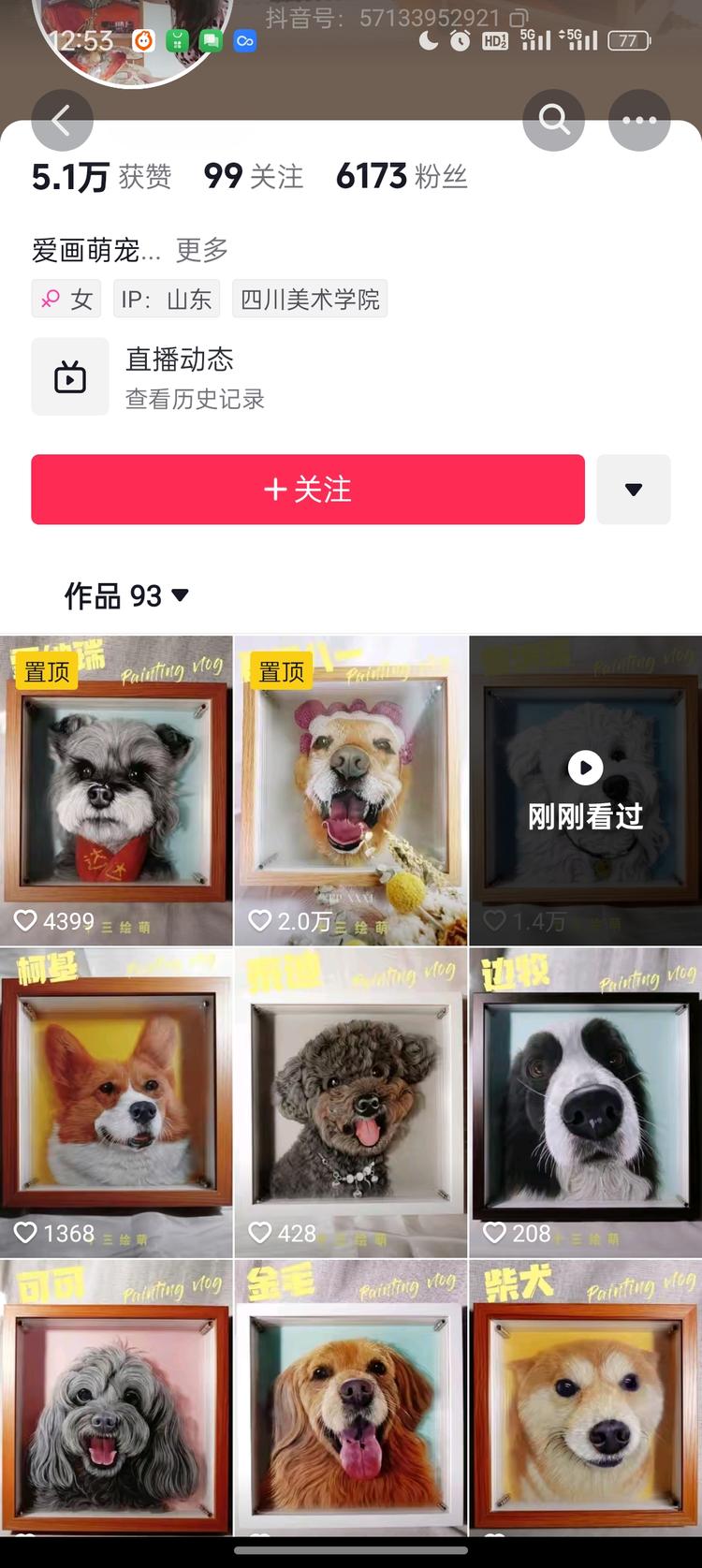The image size is (702, 1568).
Task: Open the 关注 count section
Action: (x=251, y=176)
